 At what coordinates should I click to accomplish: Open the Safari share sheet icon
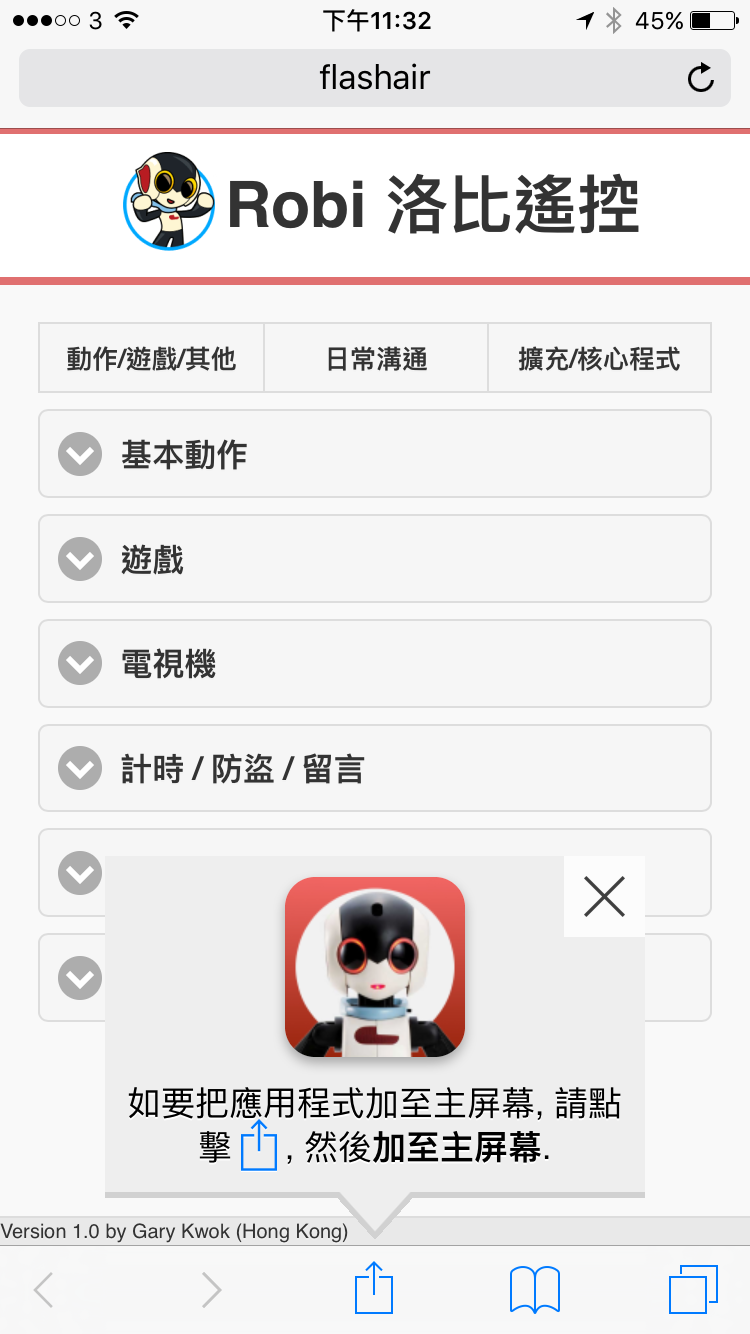point(373,1288)
